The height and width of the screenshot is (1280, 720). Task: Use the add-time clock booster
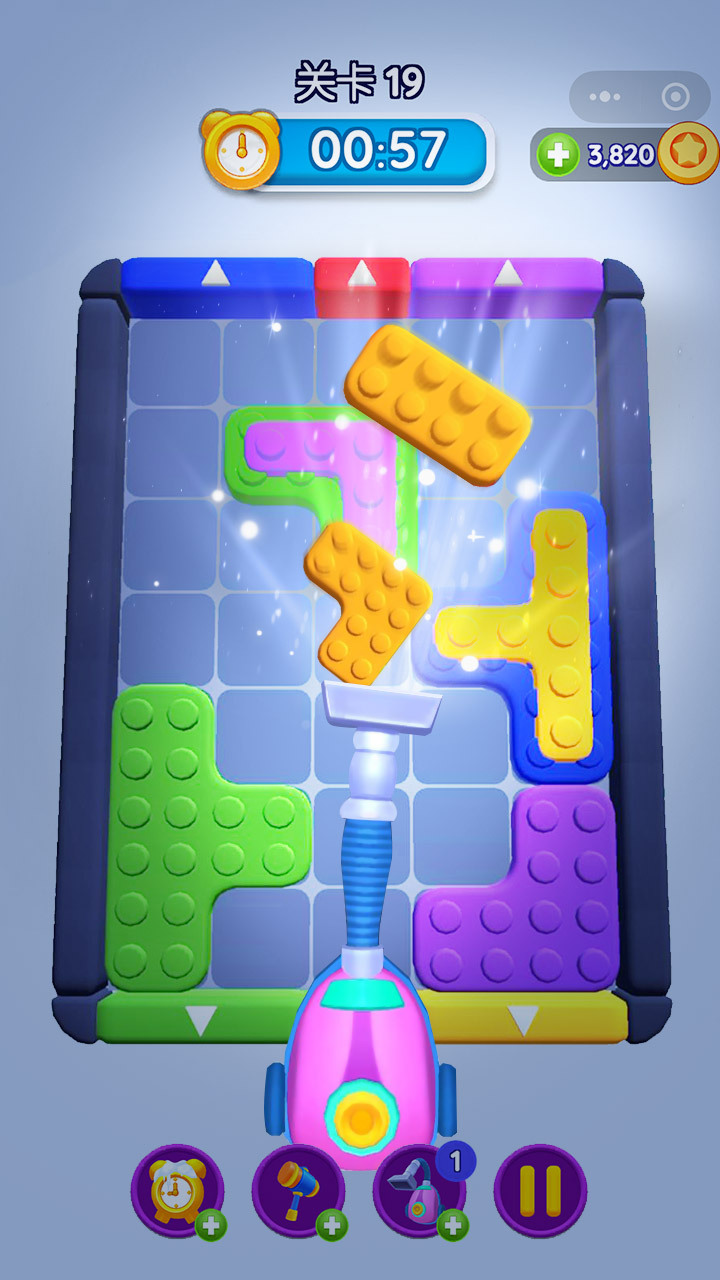[177, 1190]
